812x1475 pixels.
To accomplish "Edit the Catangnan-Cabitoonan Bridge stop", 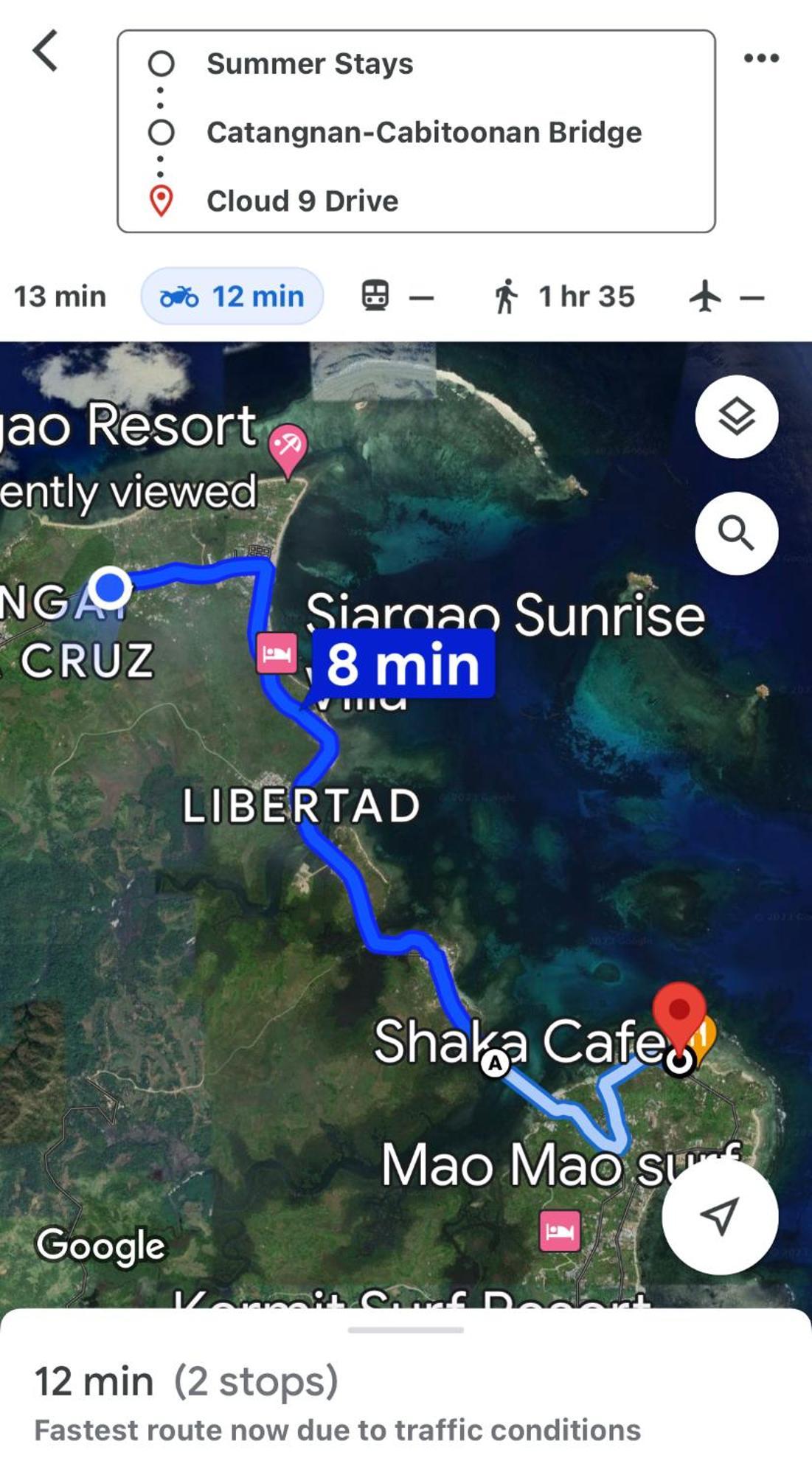I will tap(423, 133).
